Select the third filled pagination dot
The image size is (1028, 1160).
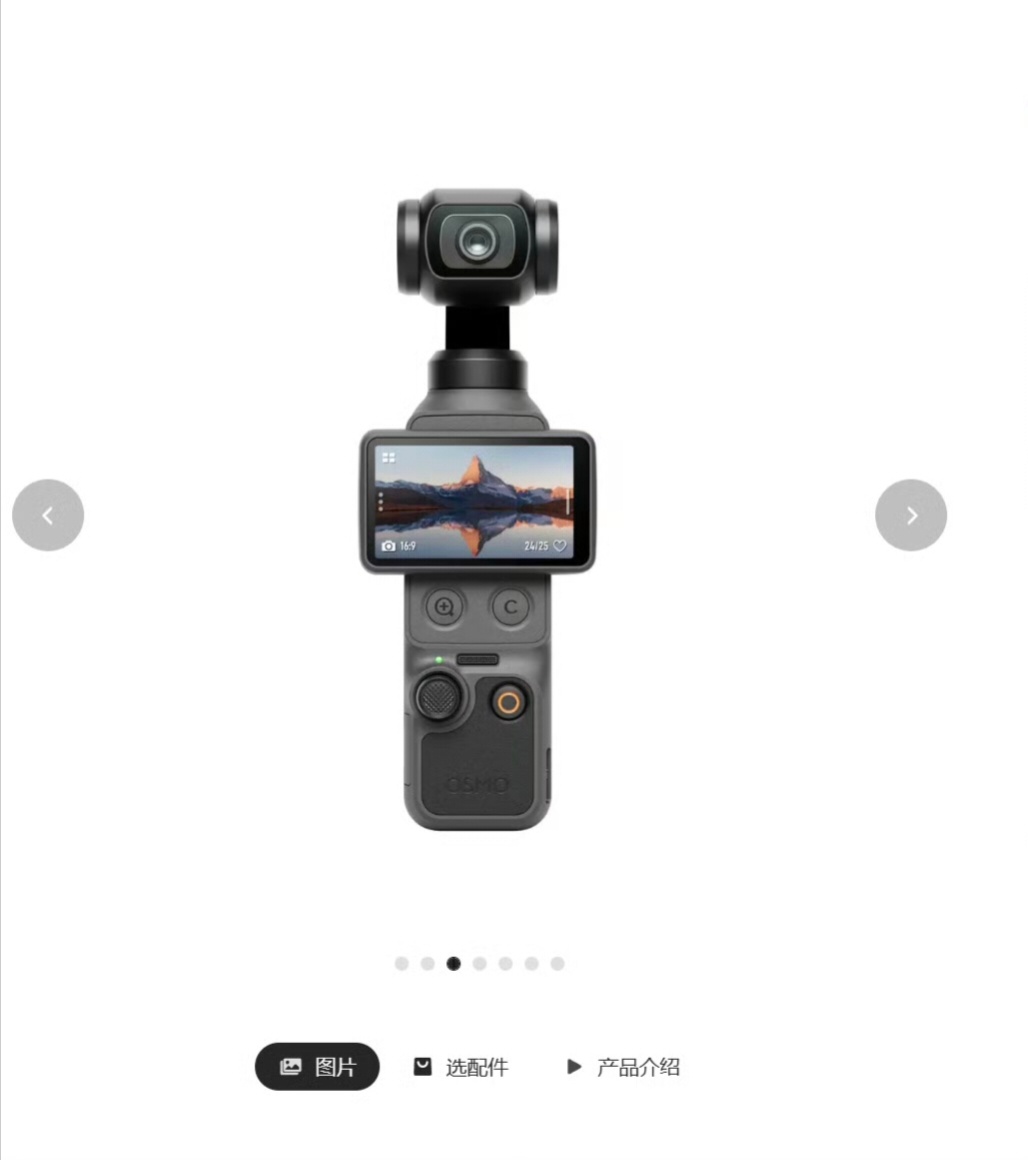[x=454, y=964]
